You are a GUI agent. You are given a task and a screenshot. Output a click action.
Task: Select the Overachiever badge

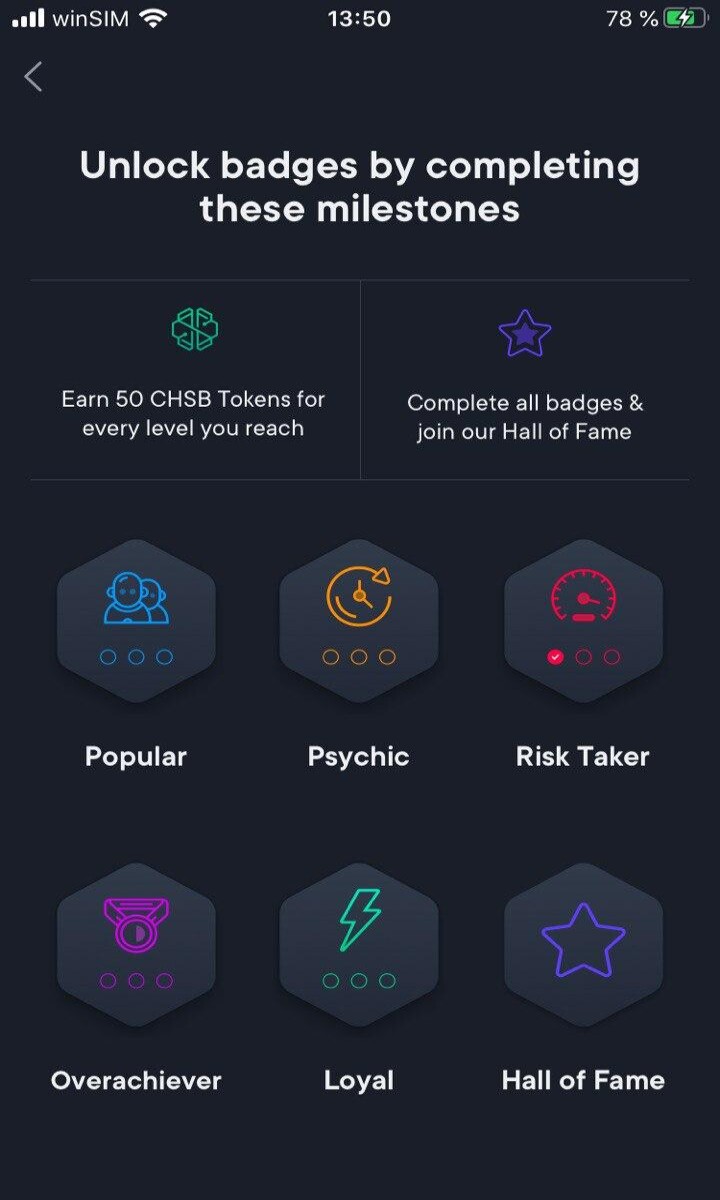(136, 945)
